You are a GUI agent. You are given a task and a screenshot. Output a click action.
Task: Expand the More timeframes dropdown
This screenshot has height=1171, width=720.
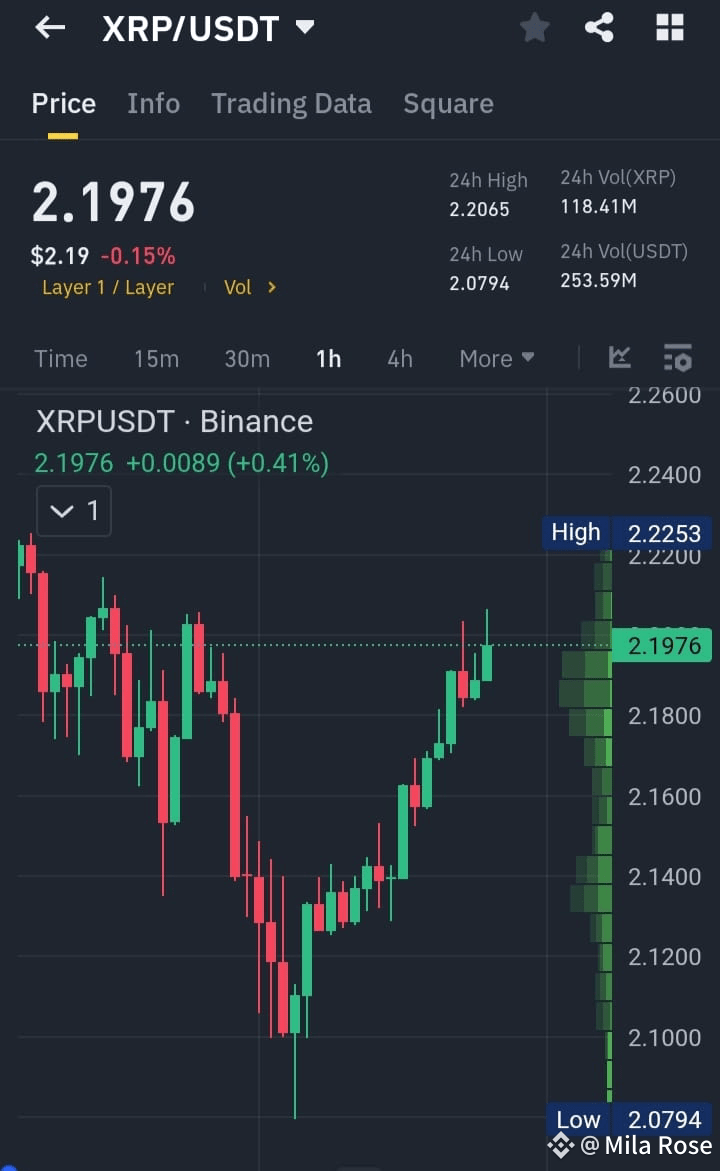click(496, 358)
